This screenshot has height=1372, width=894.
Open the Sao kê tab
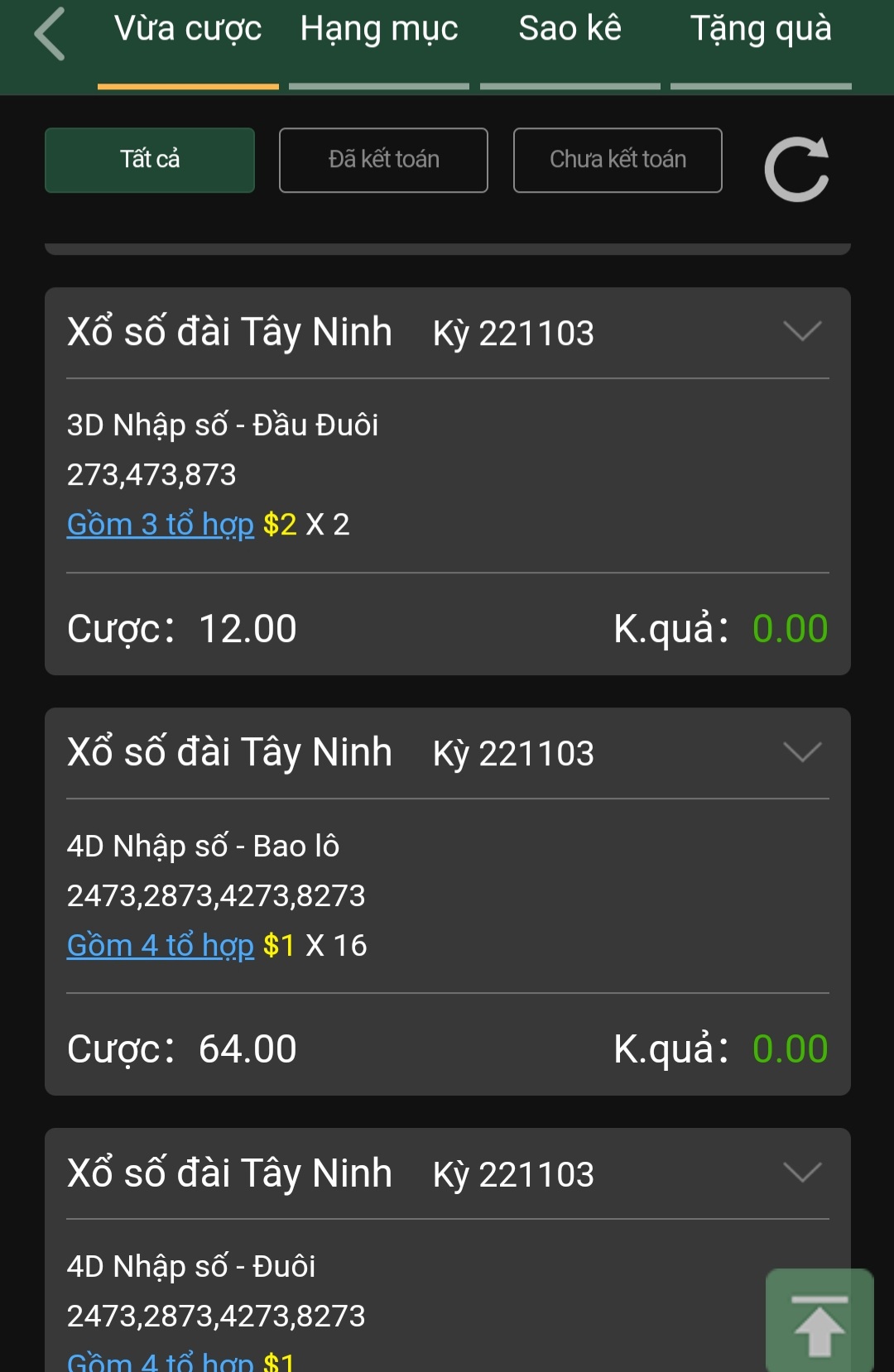570,30
